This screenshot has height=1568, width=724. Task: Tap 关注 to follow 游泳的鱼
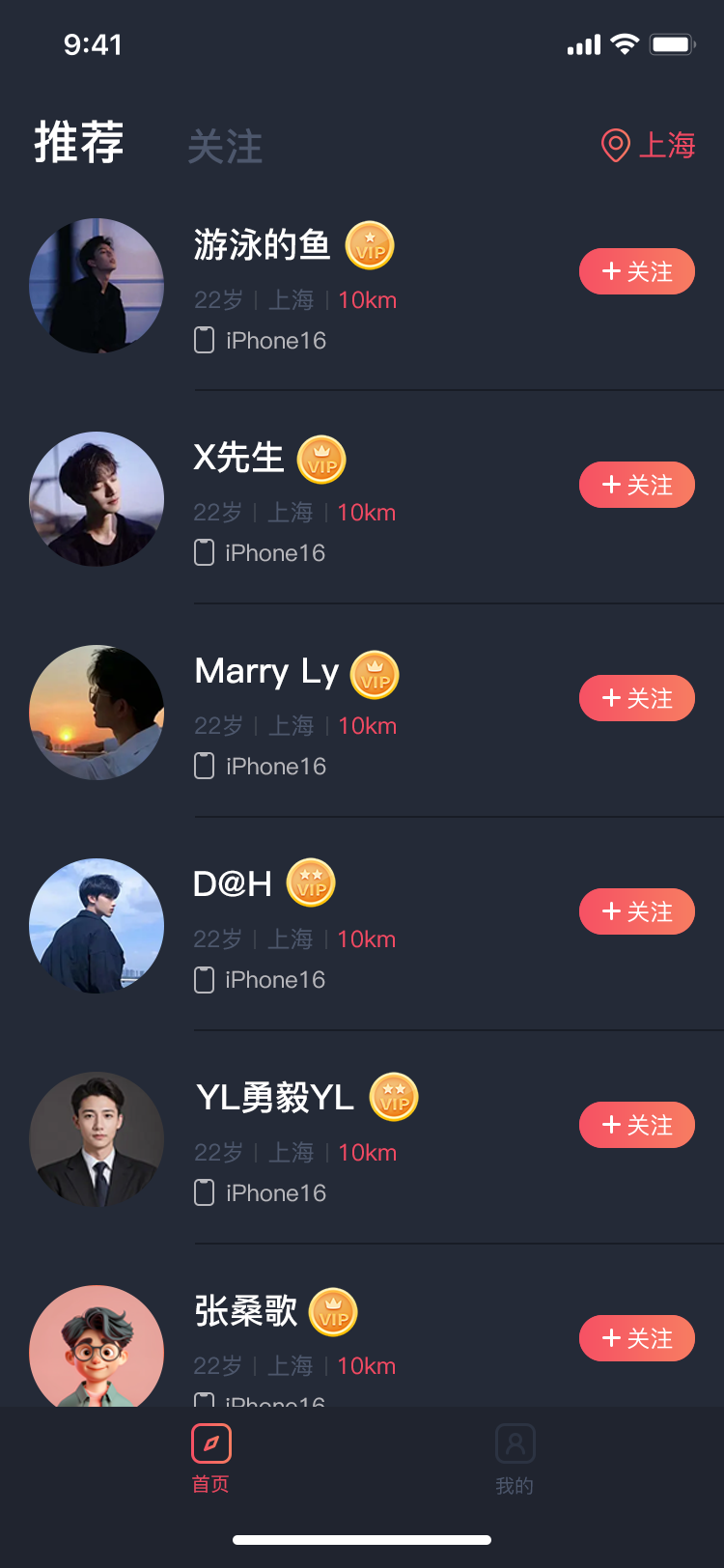637,271
